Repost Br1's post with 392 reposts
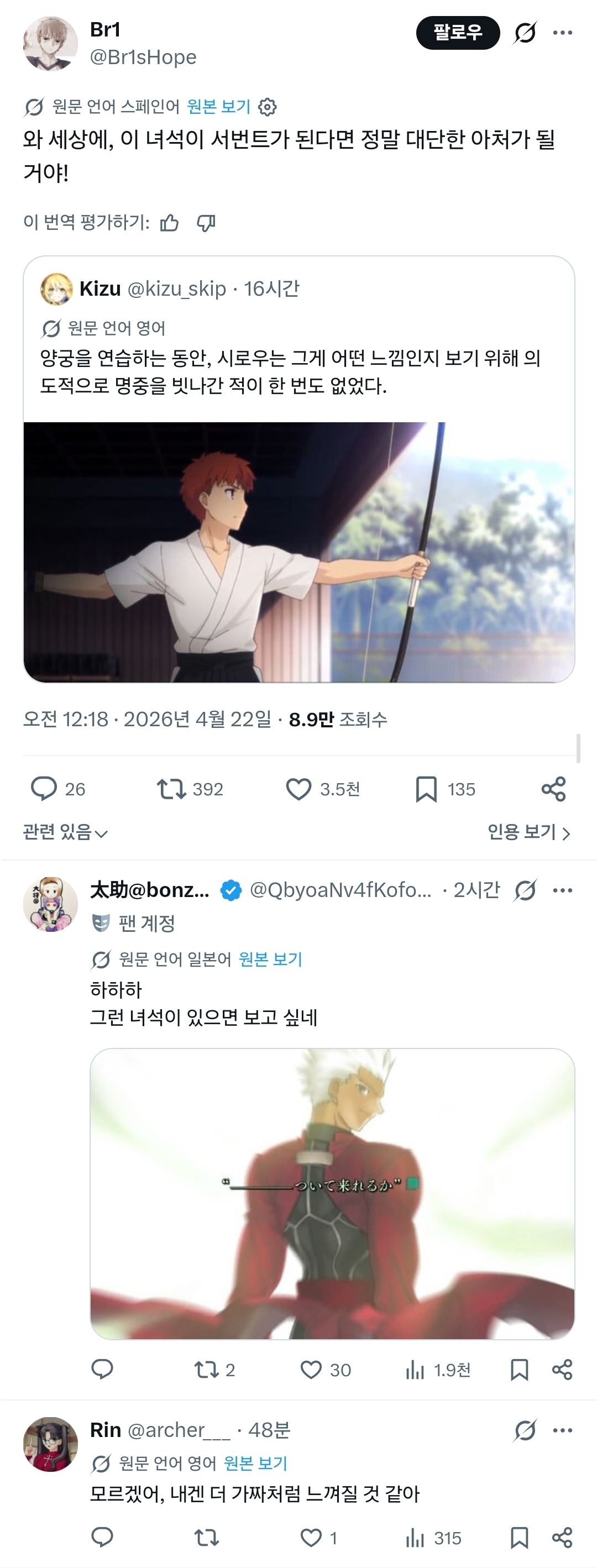Screen dimensions: 597x1568 pos(171,789)
